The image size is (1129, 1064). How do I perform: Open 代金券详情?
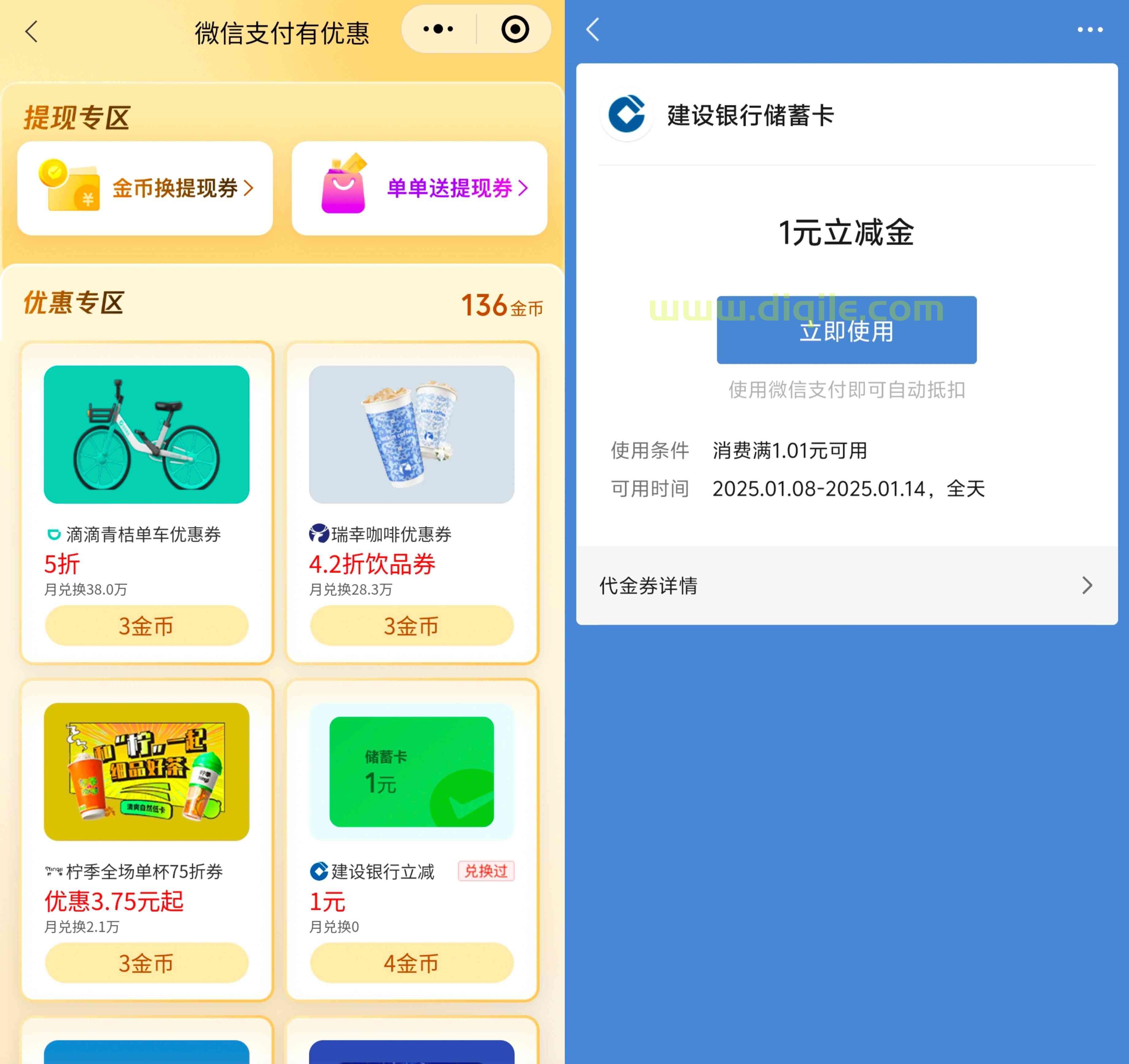(846, 585)
